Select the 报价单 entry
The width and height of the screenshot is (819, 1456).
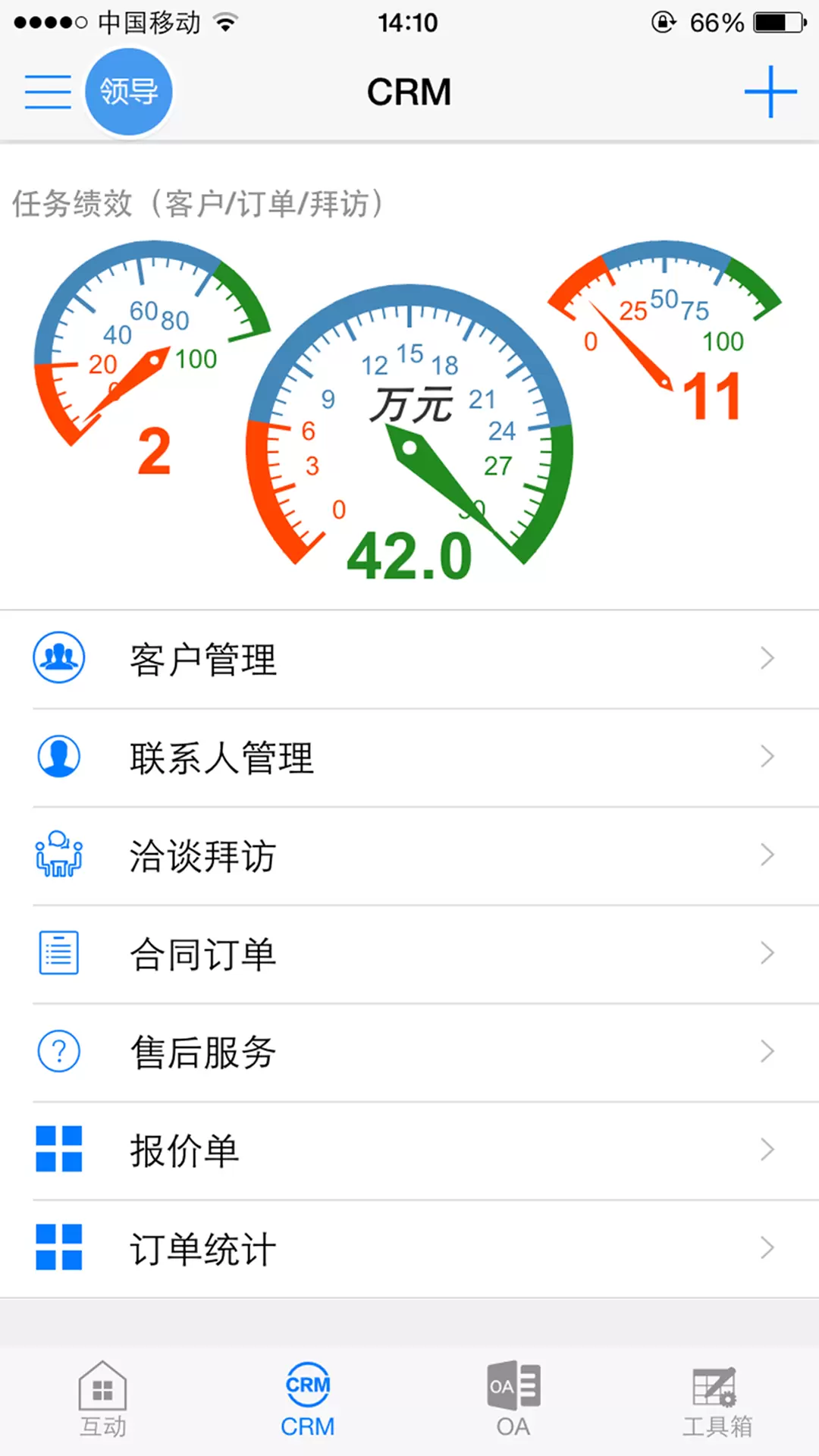click(x=409, y=1150)
